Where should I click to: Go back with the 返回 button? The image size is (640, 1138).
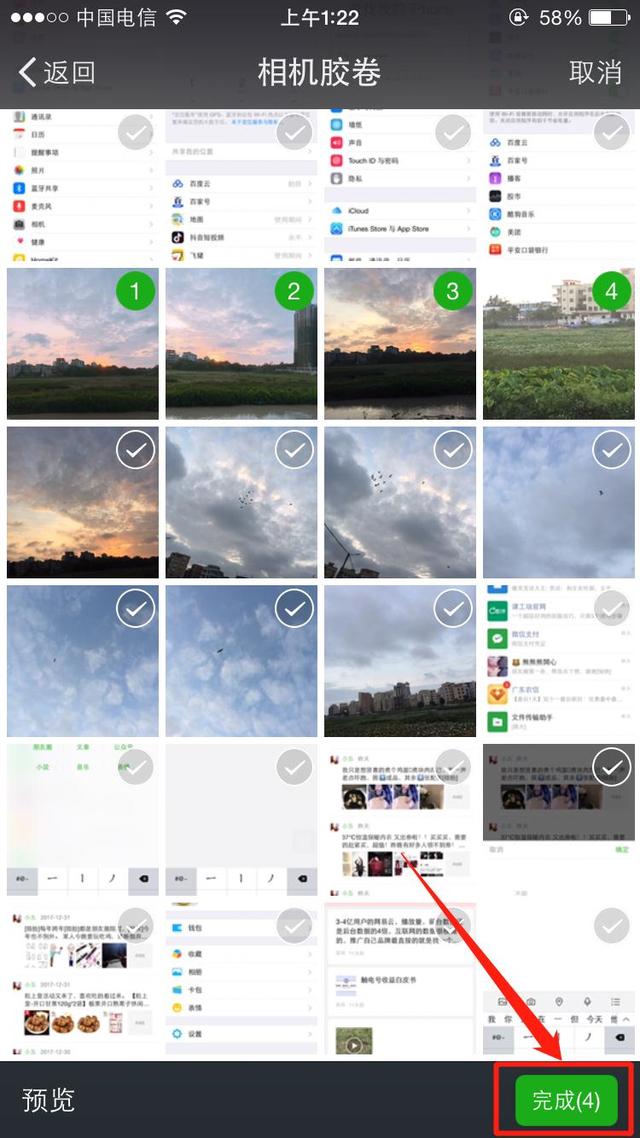[x=57, y=72]
